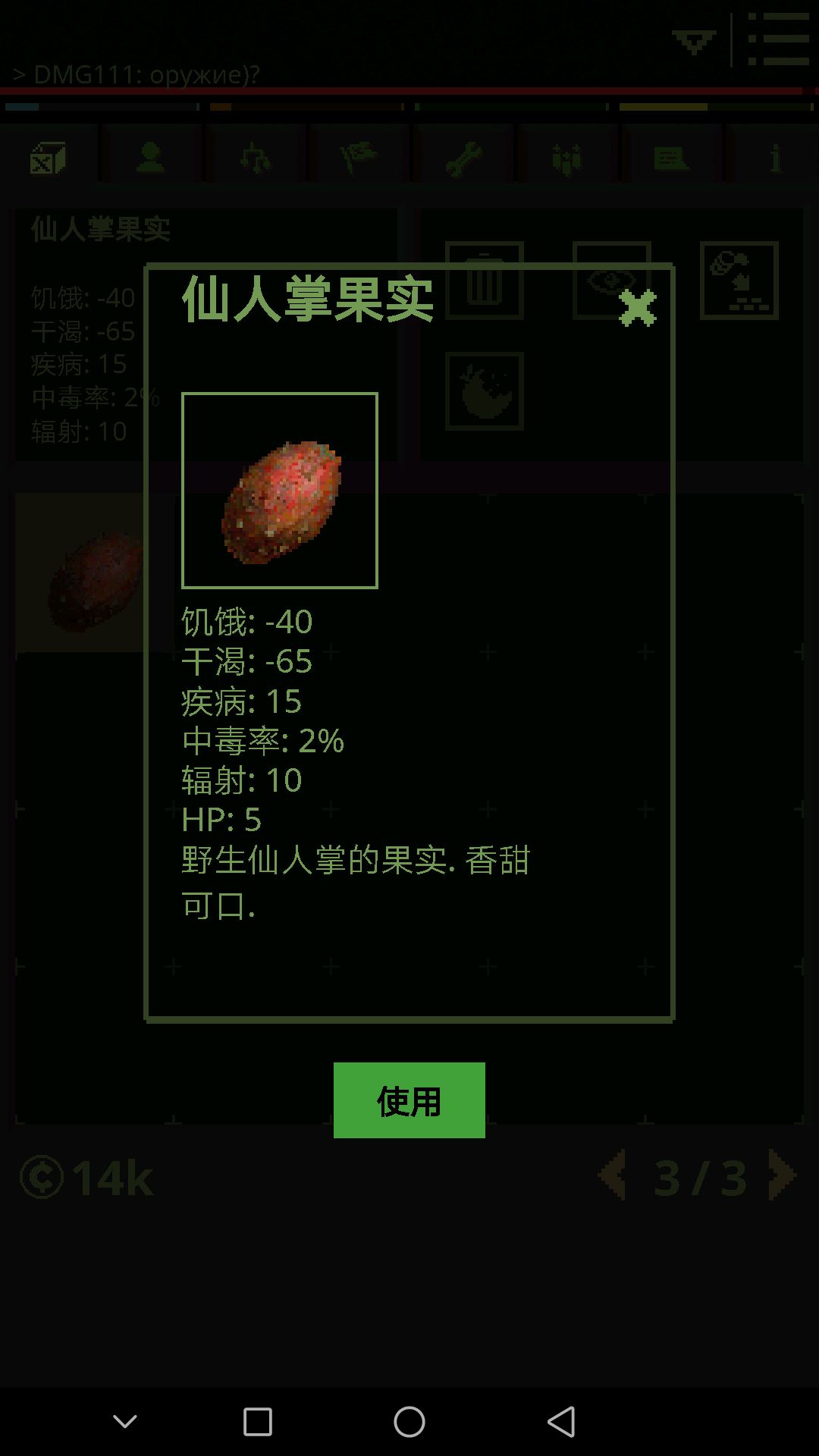The width and height of the screenshot is (819, 1456).
Task: Tap the green 使用 button
Action: coord(409,1100)
